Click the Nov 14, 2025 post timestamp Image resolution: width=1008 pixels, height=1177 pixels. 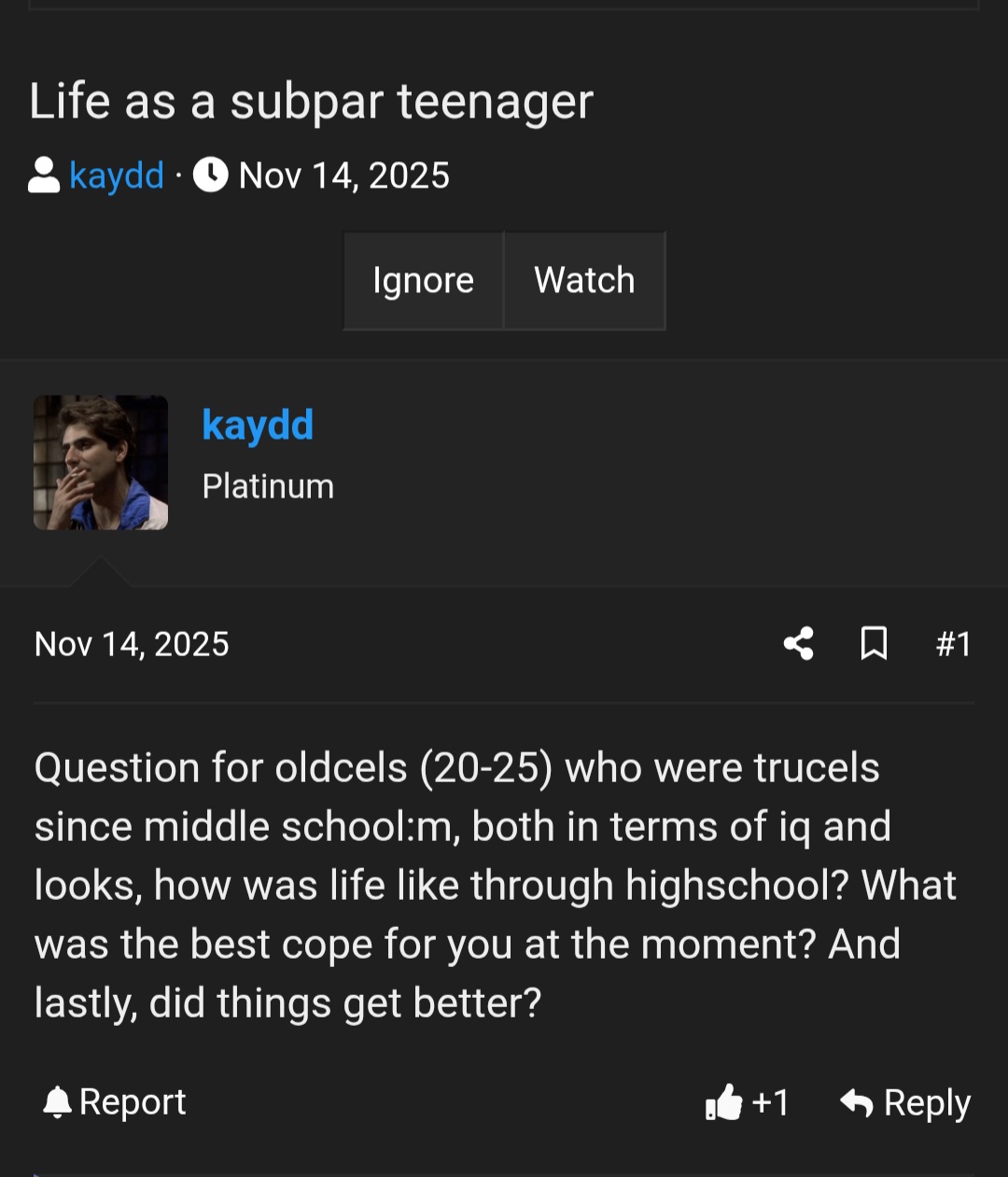tap(131, 643)
